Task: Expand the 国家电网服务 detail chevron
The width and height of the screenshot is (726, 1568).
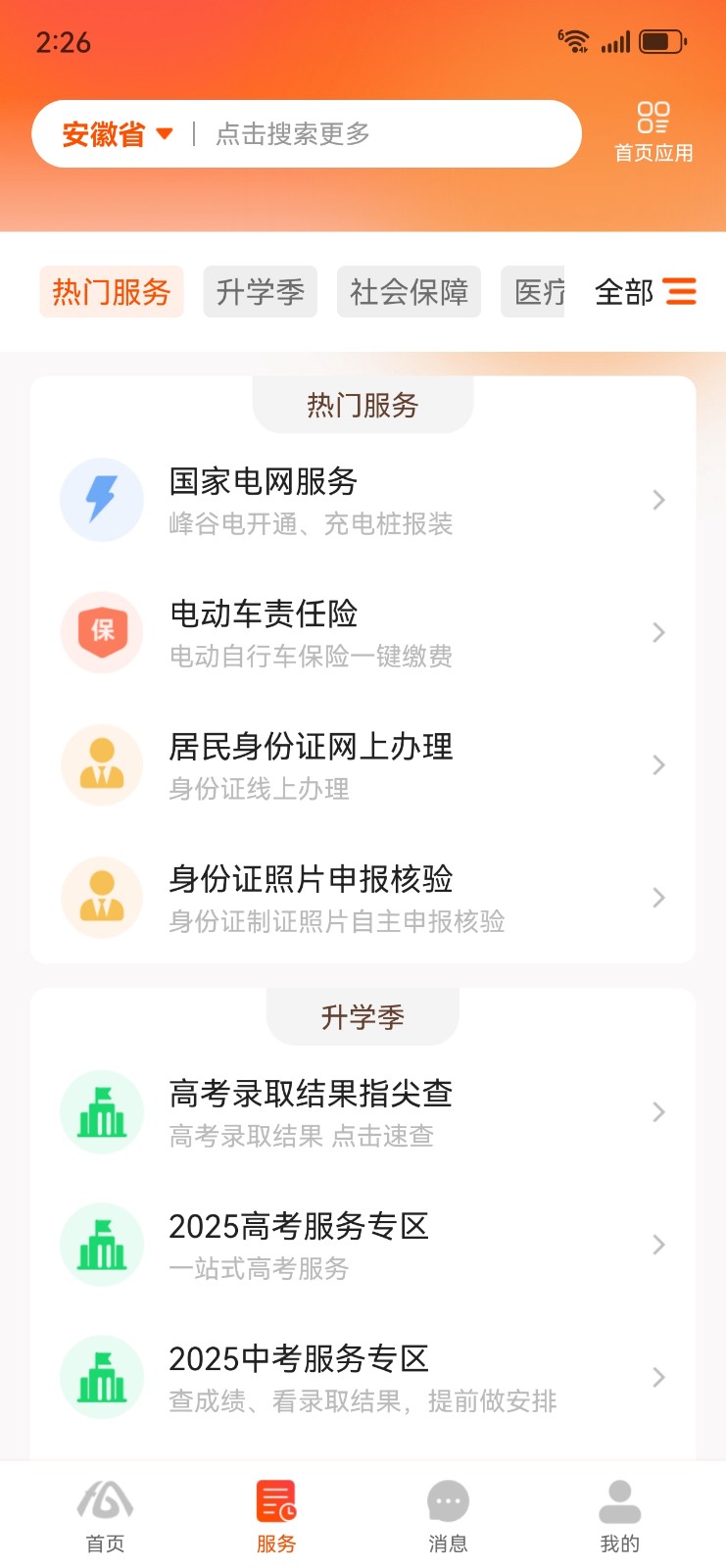Action: 657,500
